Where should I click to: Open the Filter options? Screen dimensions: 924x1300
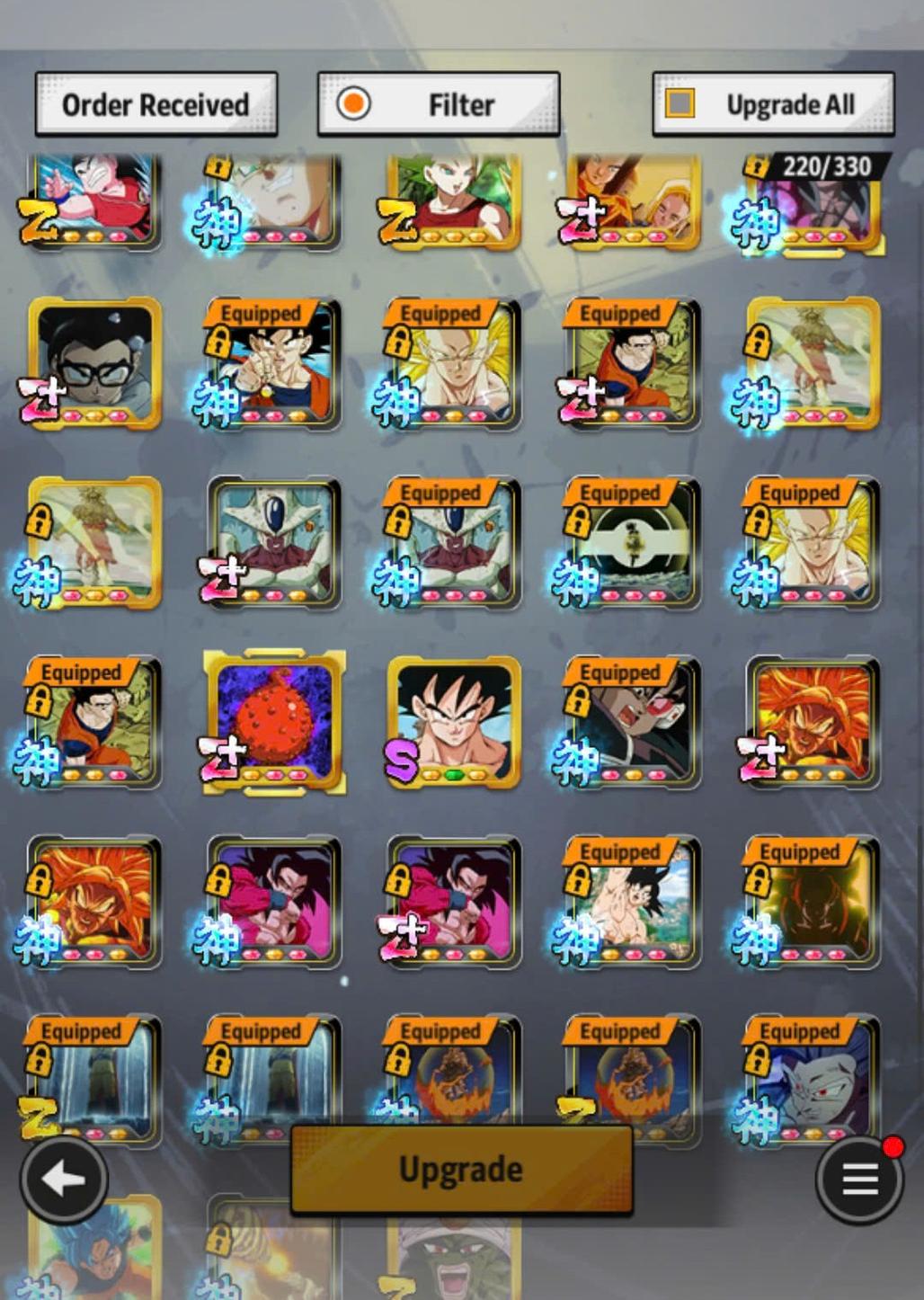pyautogui.click(x=439, y=104)
